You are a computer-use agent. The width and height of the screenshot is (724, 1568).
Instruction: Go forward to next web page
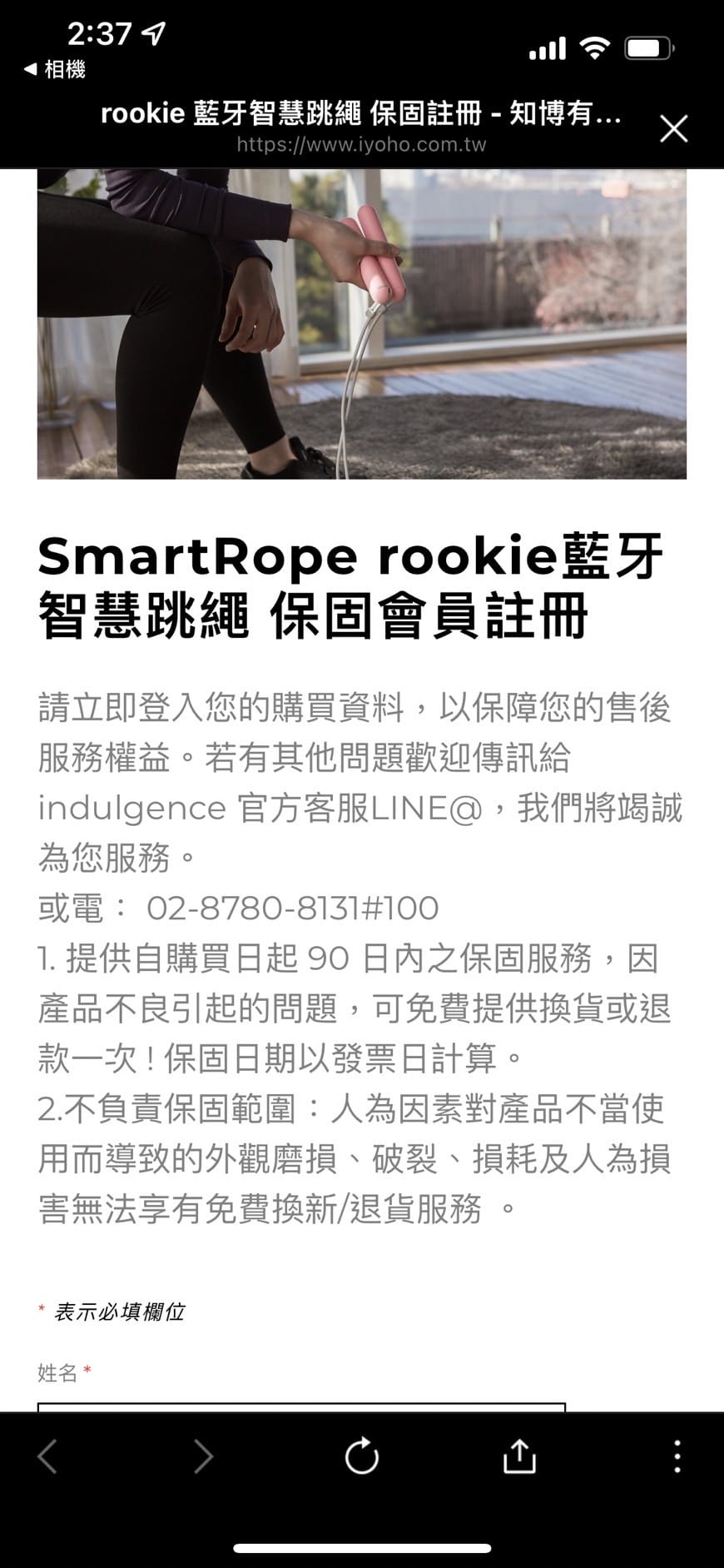tap(203, 1456)
